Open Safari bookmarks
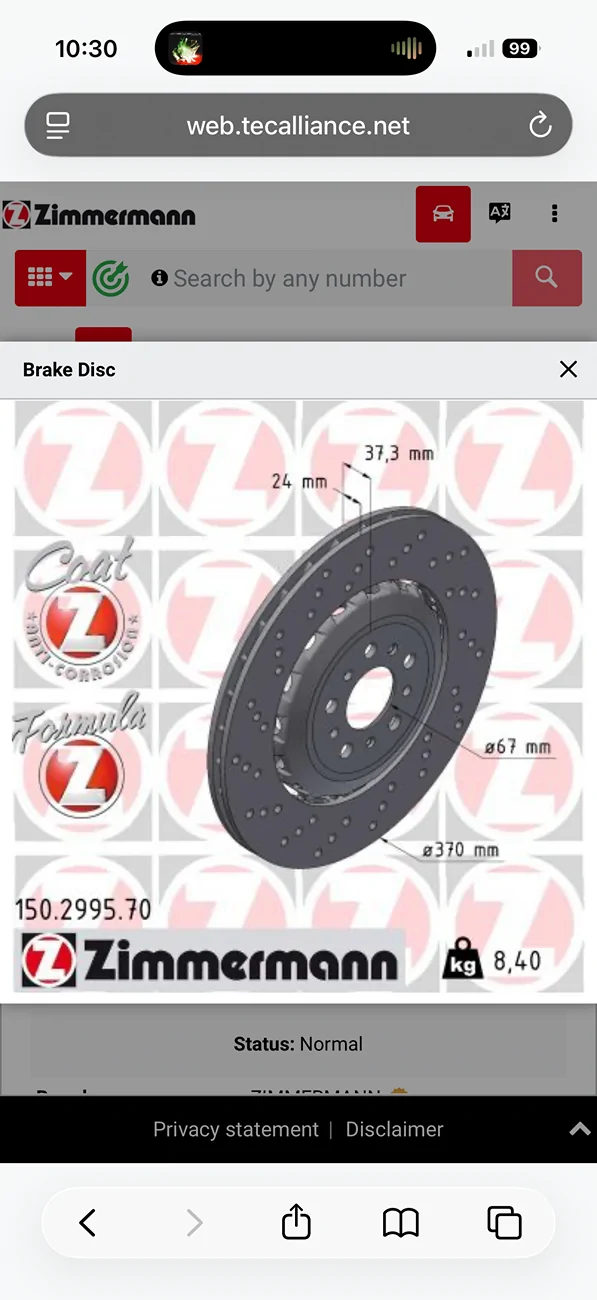 tap(400, 1222)
